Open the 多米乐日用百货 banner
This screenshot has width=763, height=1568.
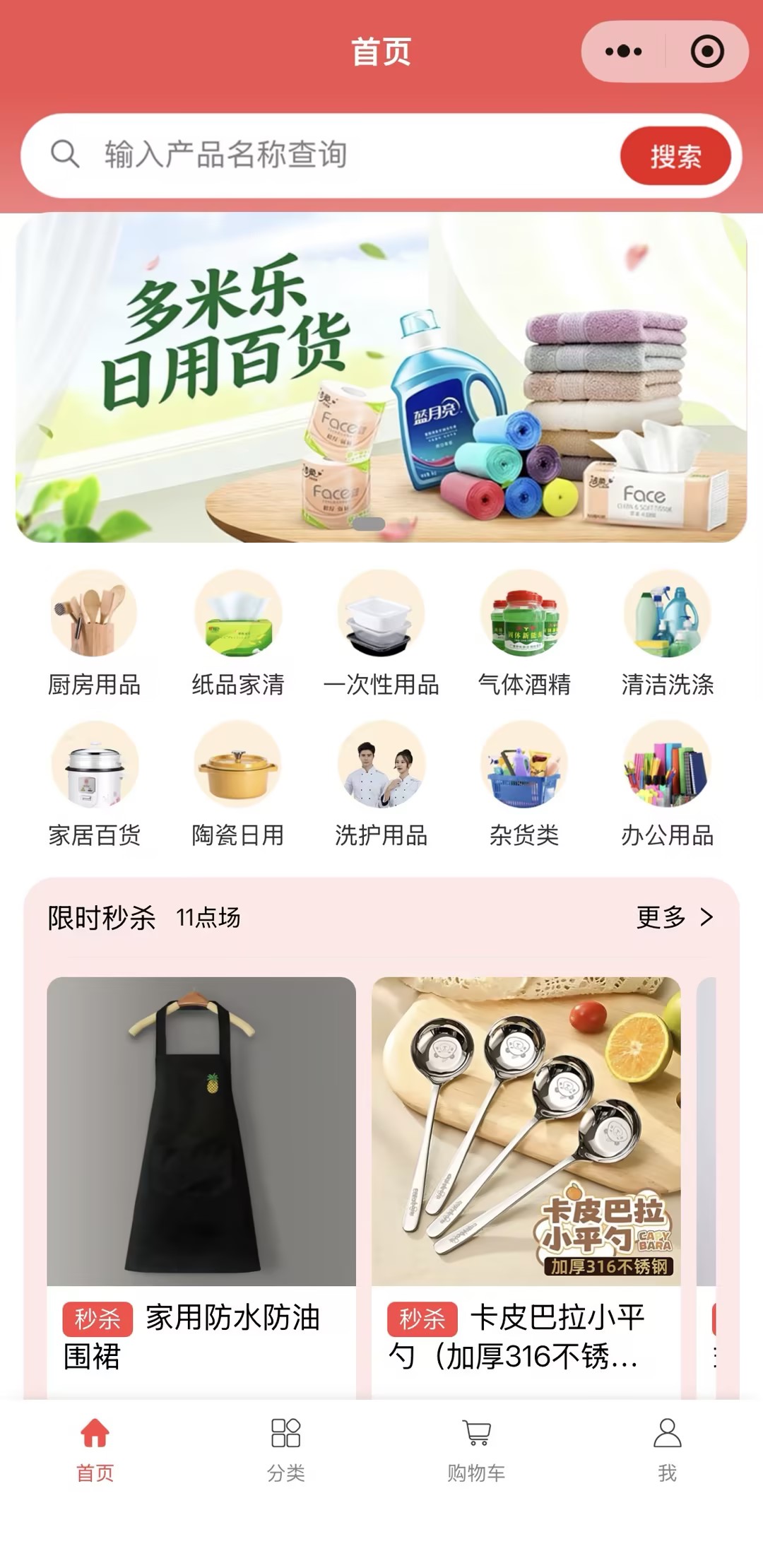coord(381,378)
